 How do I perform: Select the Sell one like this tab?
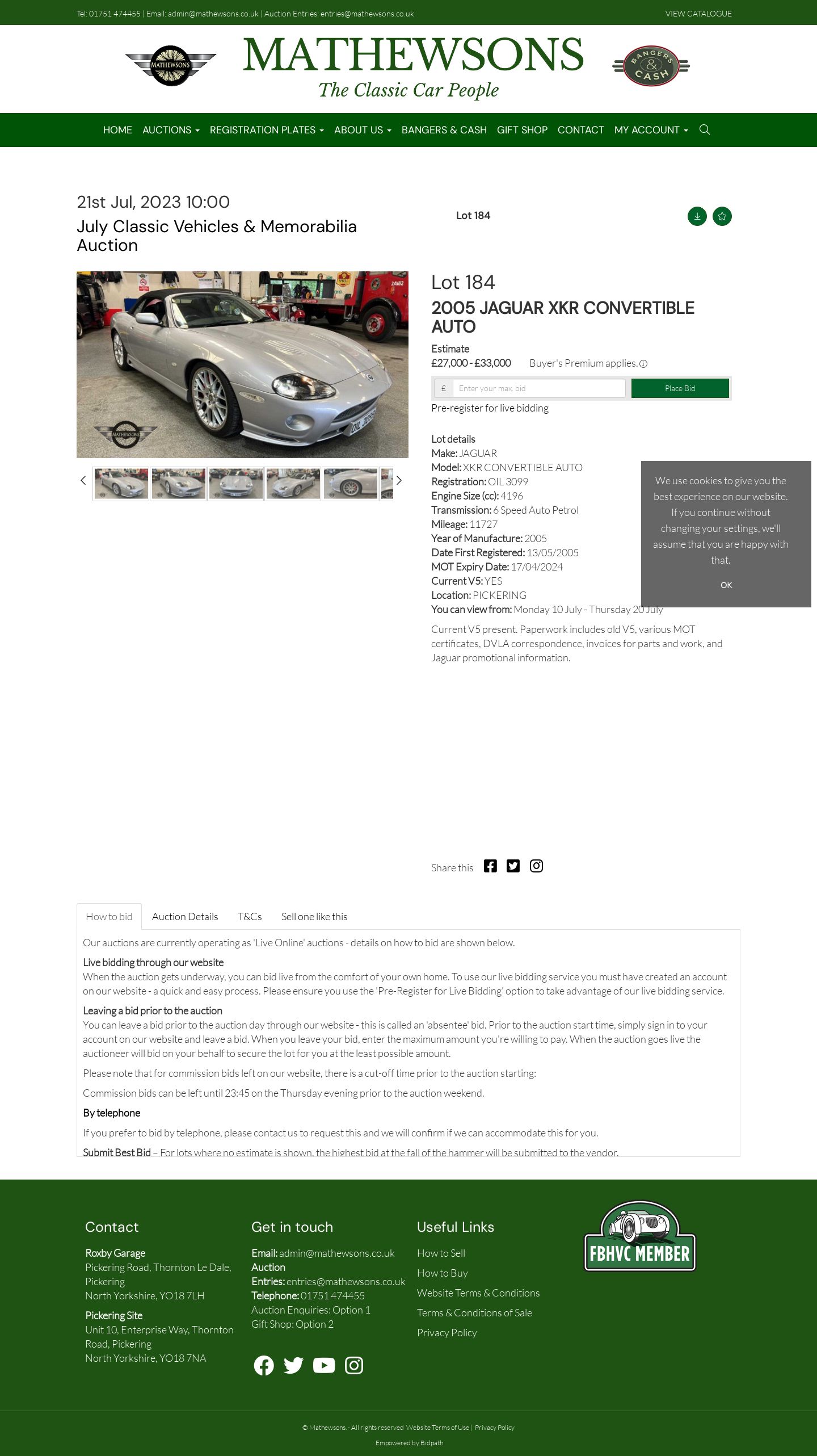point(314,916)
